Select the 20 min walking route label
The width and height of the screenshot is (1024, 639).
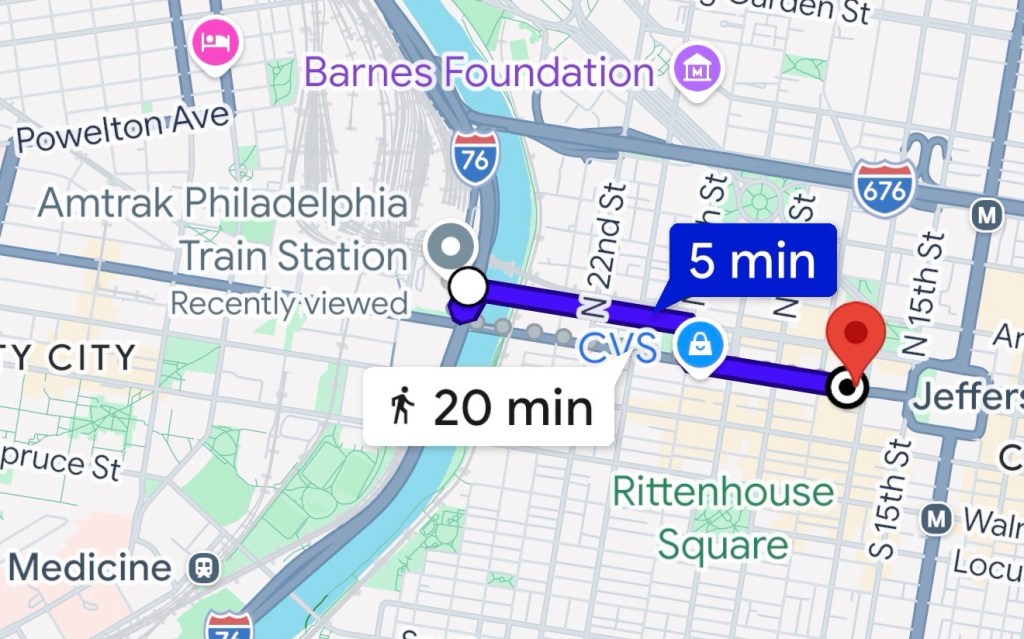click(x=488, y=408)
